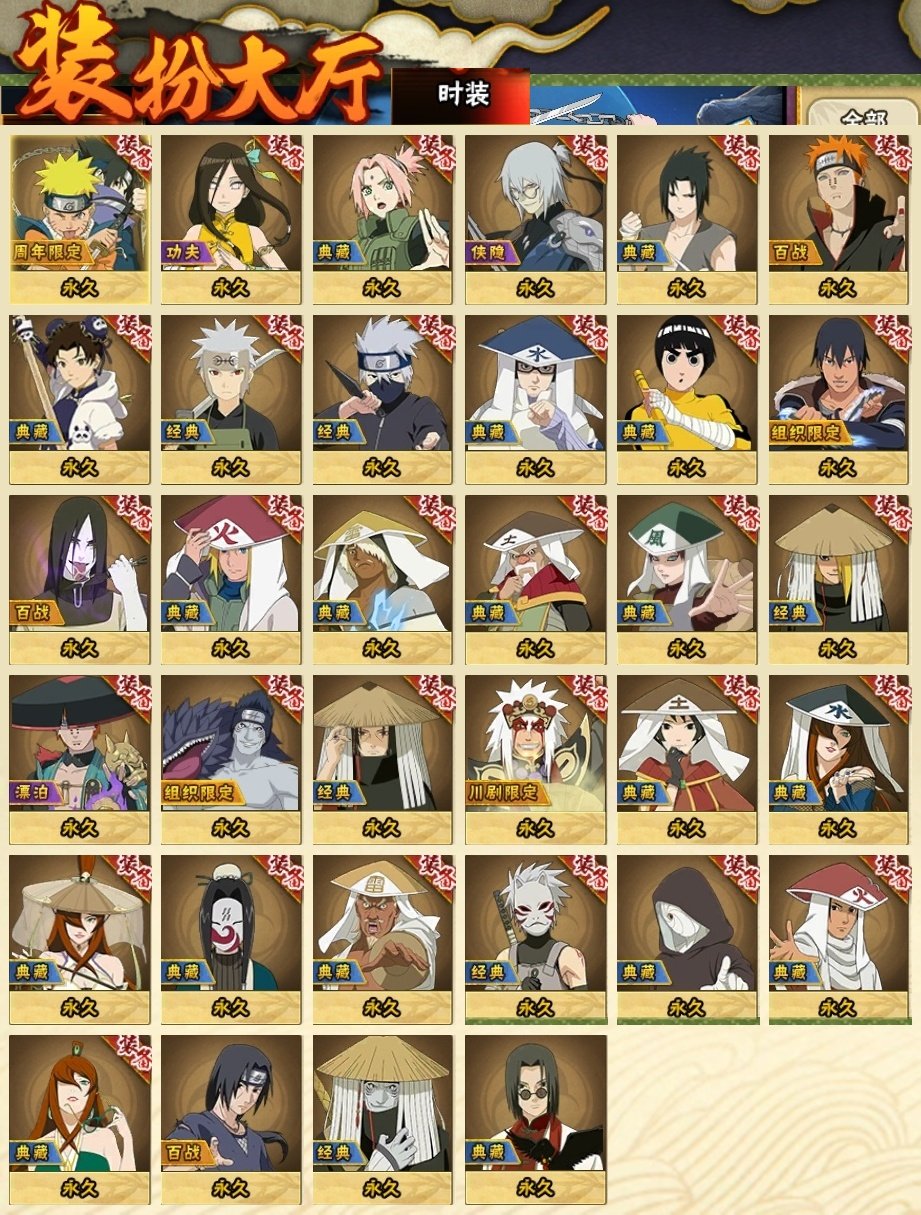Open the 漂泊 costume card
921x1215 pixels.
(x=79, y=744)
